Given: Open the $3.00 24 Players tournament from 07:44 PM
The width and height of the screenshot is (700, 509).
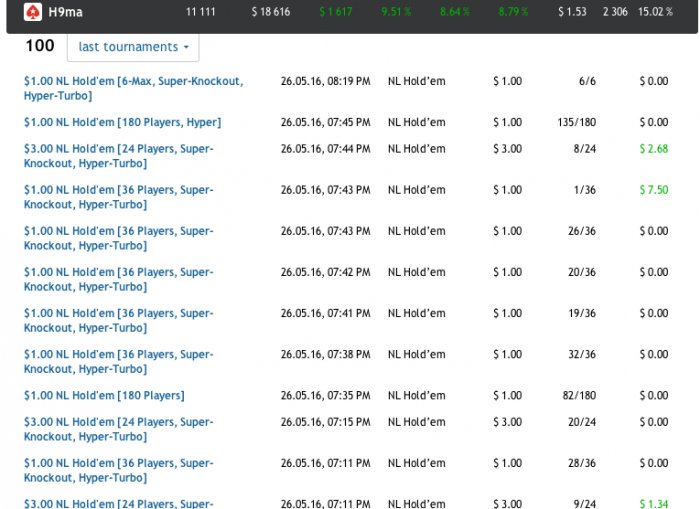Looking at the screenshot, I should (118, 148).
